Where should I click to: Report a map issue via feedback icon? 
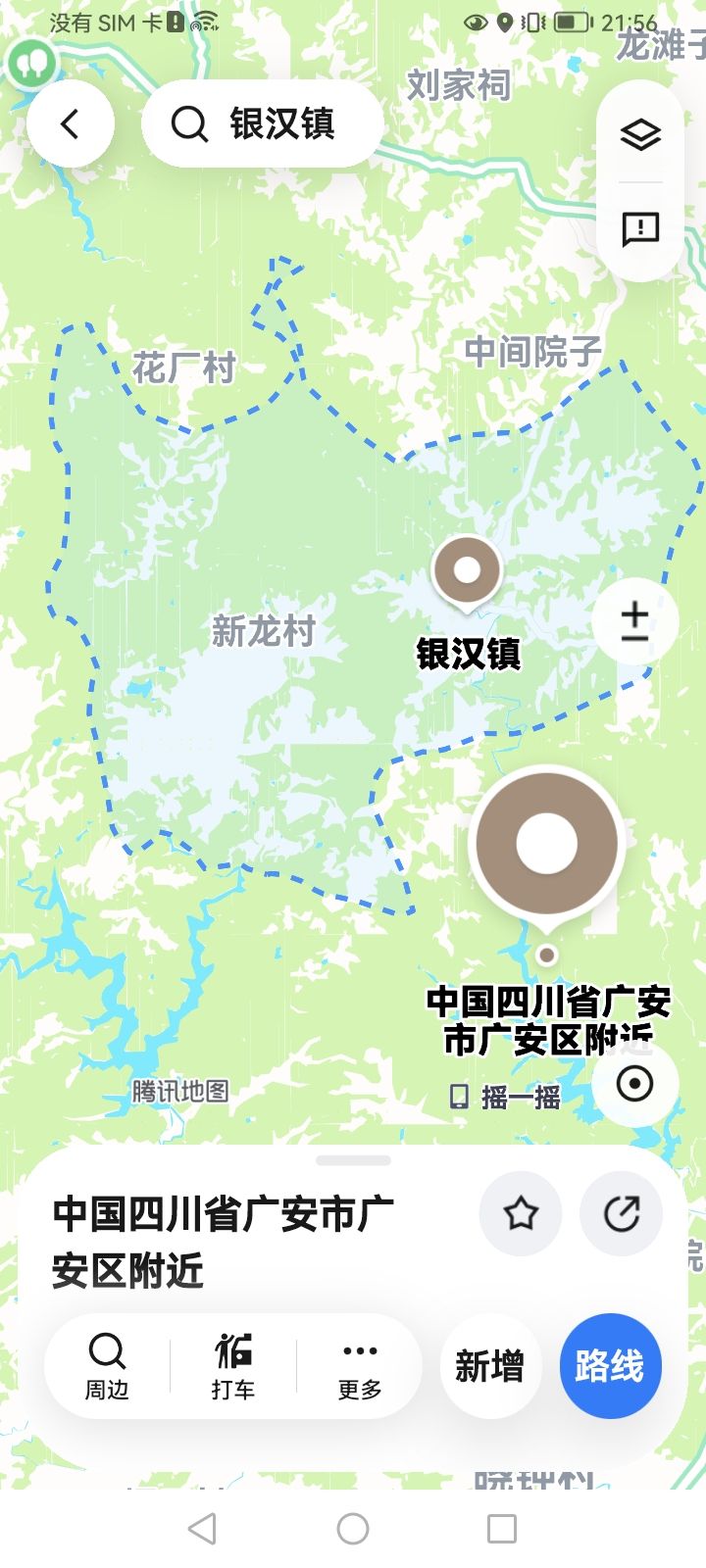pyautogui.click(x=640, y=229)
